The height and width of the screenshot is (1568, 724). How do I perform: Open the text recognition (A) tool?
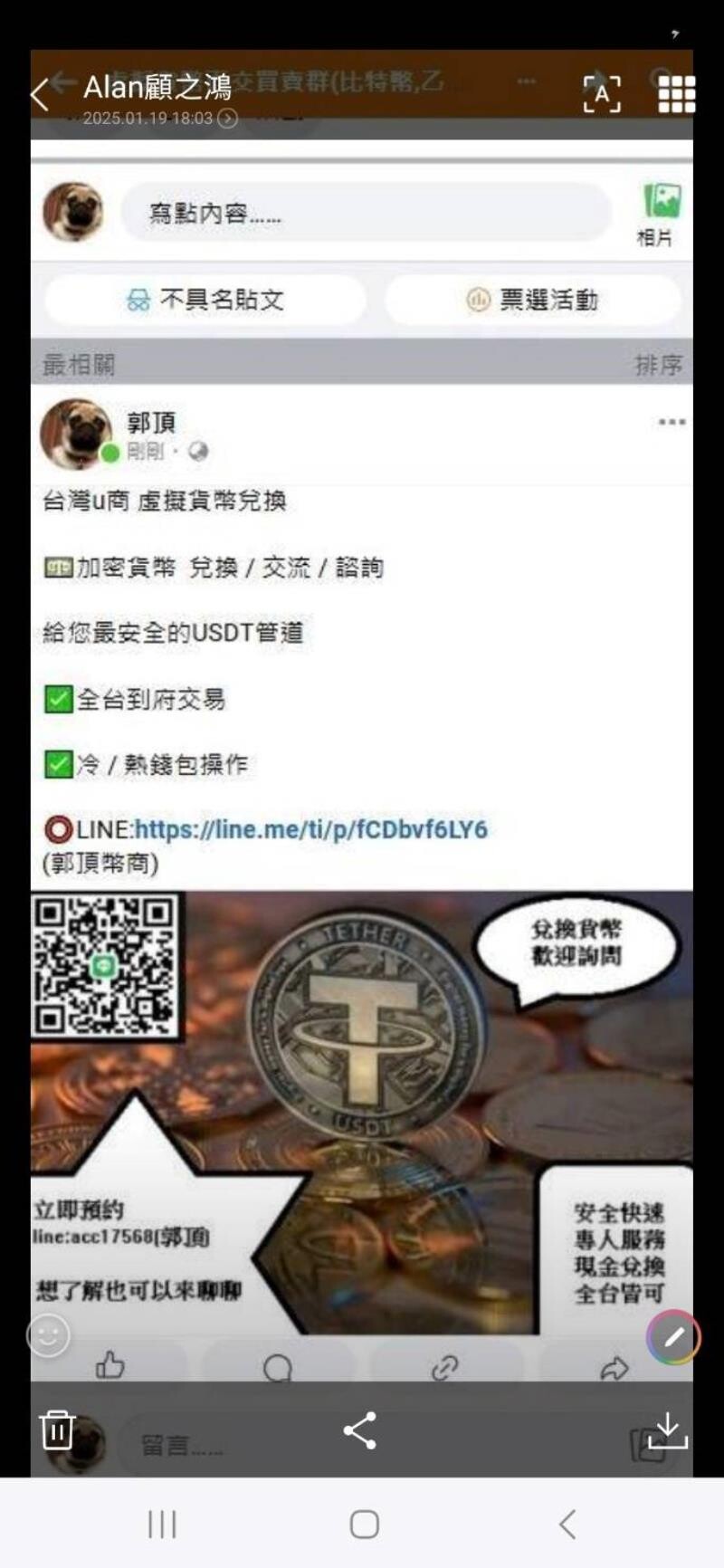602,93
